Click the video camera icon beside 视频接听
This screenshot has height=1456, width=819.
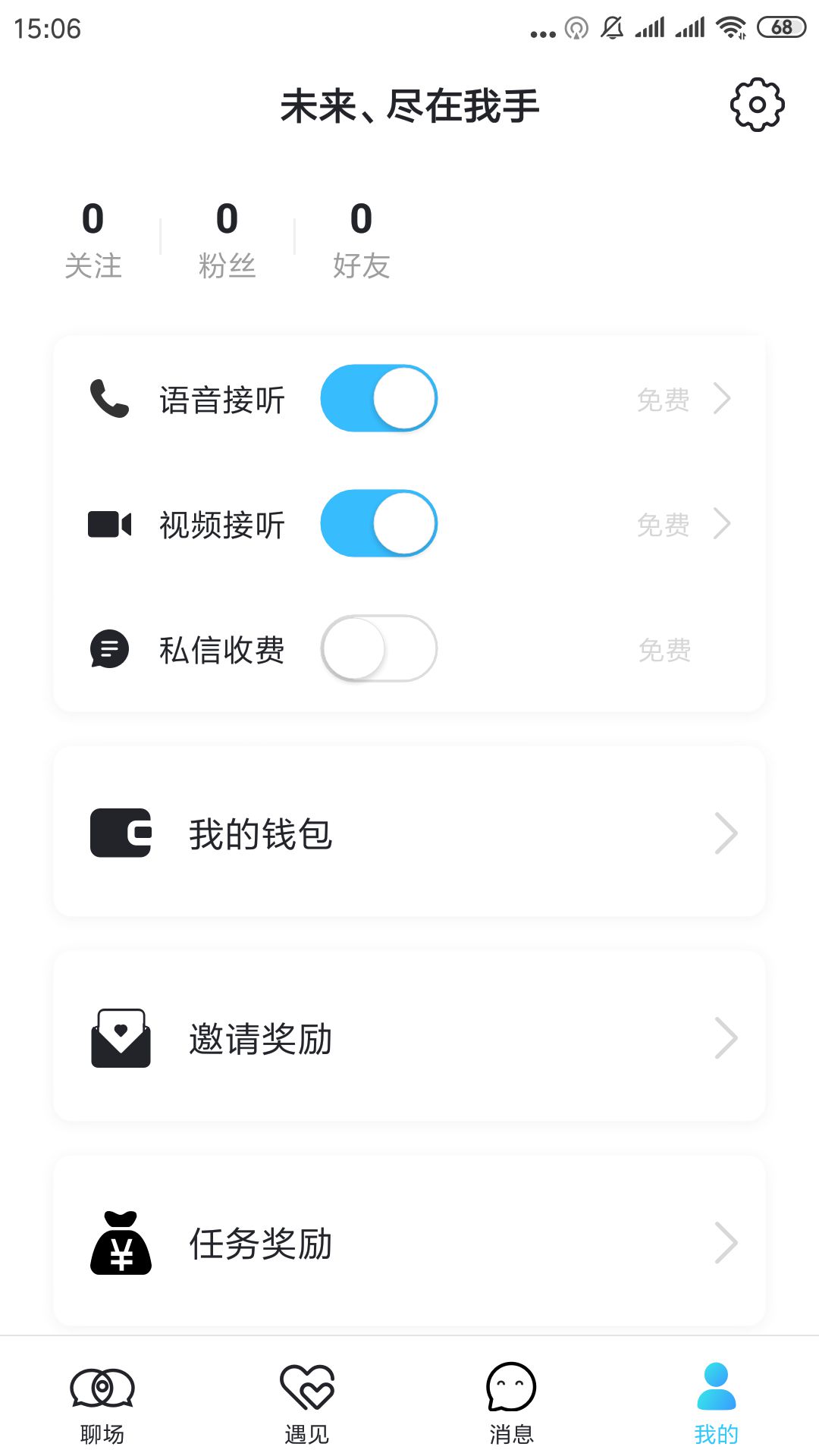coord(108,523)
